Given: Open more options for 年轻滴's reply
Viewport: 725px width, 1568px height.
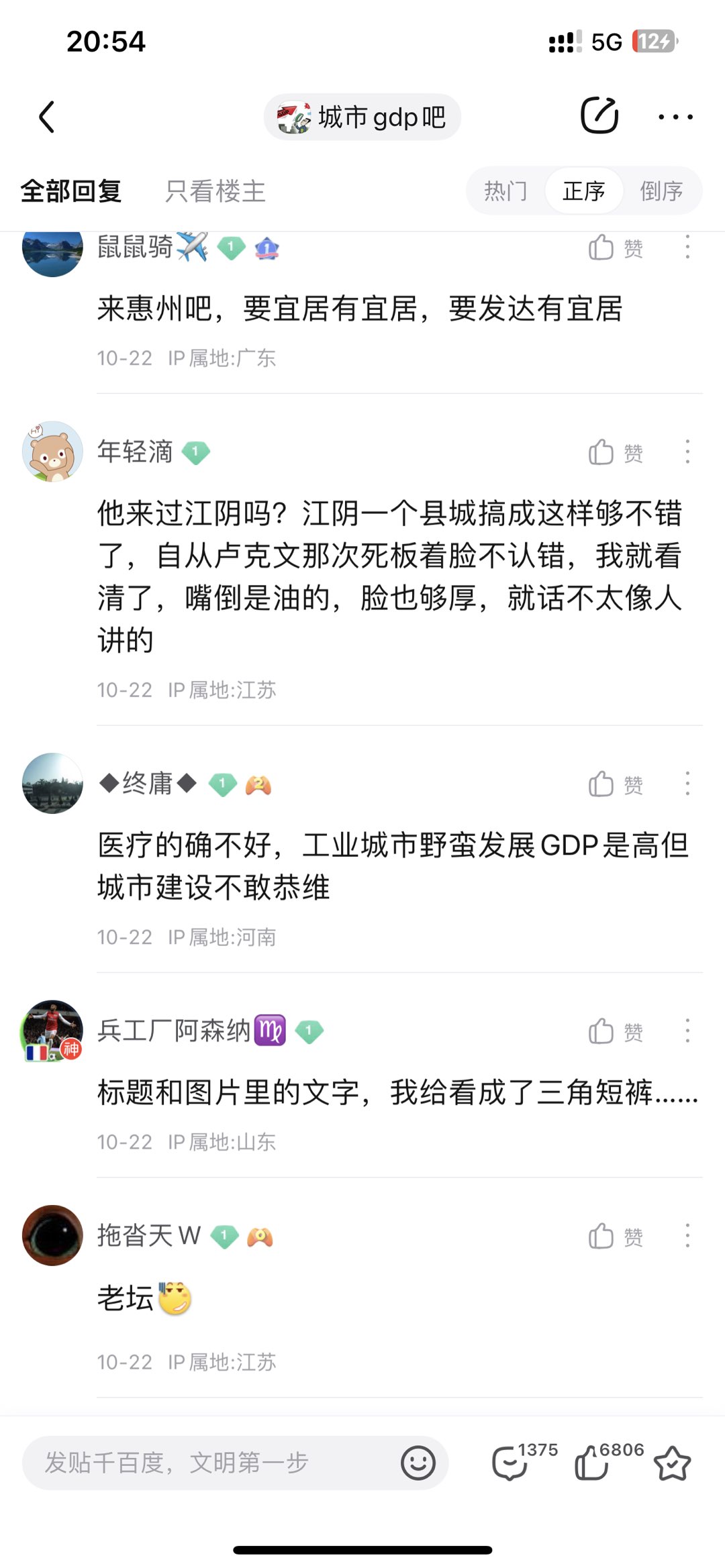Looking at the screenshot, I should (x=687, y=453).
